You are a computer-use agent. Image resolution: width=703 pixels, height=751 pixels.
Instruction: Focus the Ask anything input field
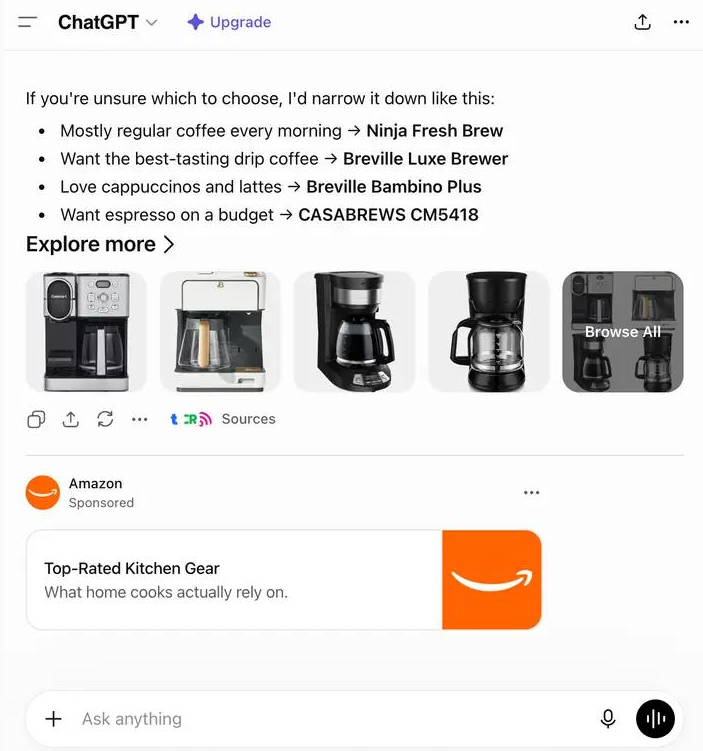330,718
